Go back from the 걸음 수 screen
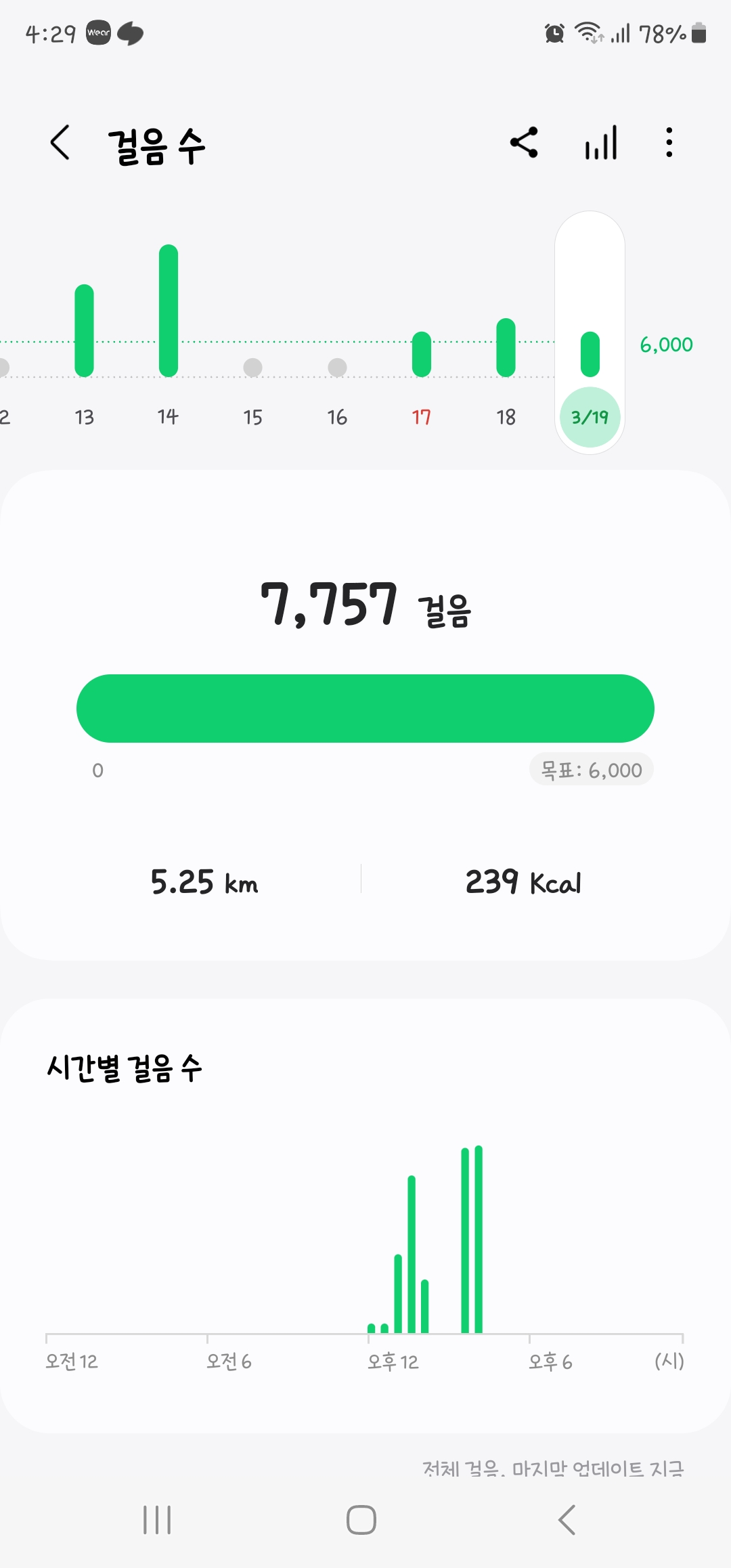The width and height of the screenshot is (731, 1568). (x=60, y=143)
